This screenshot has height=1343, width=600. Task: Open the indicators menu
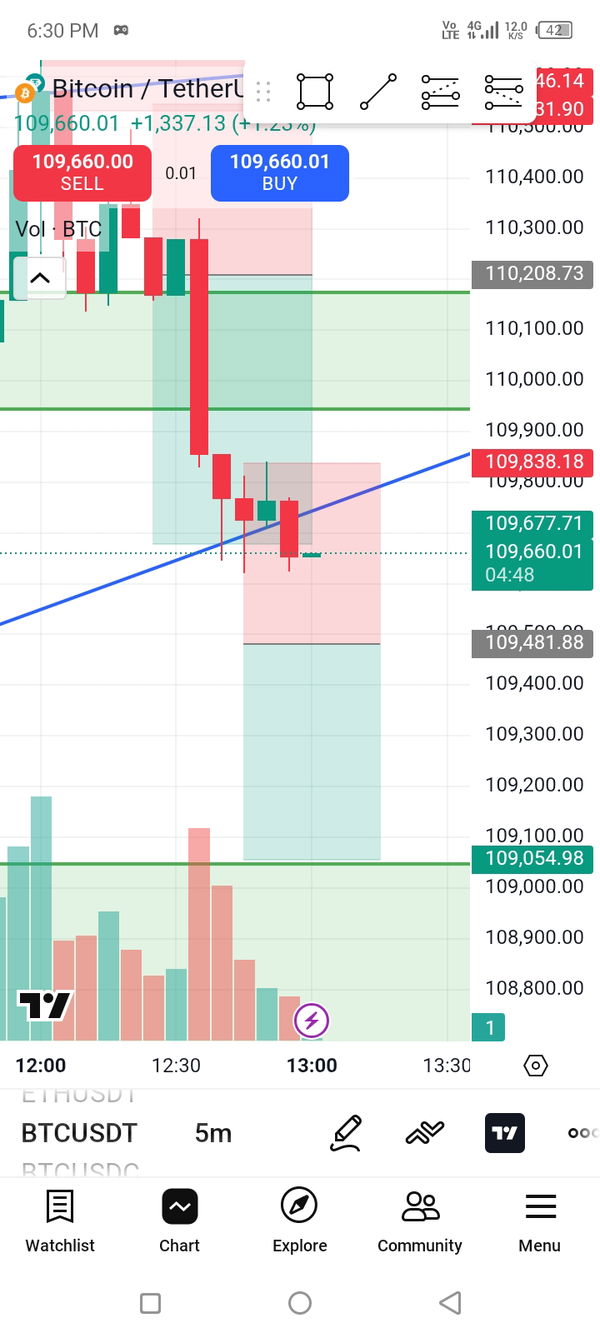(425, 1133)
